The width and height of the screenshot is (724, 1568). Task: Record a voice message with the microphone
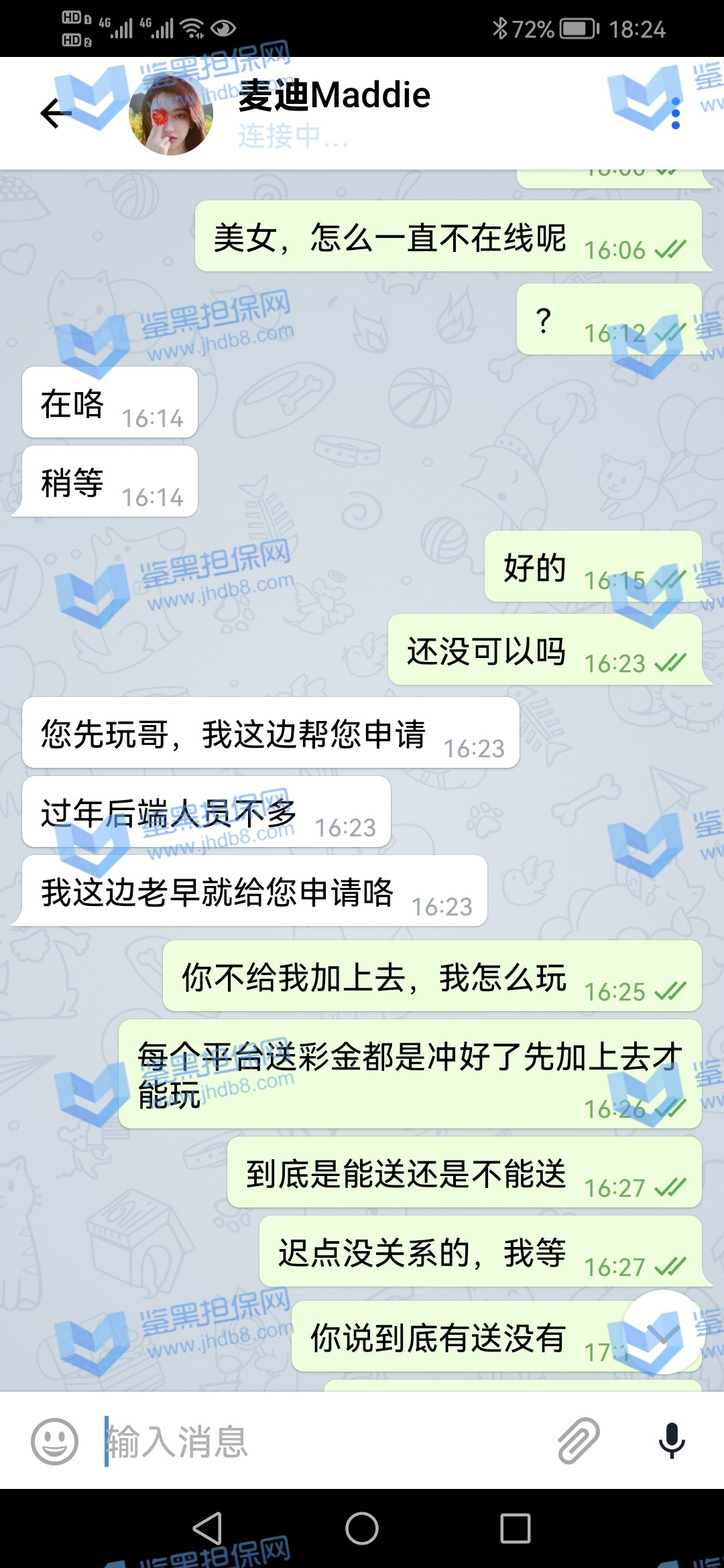(671, 1441)
